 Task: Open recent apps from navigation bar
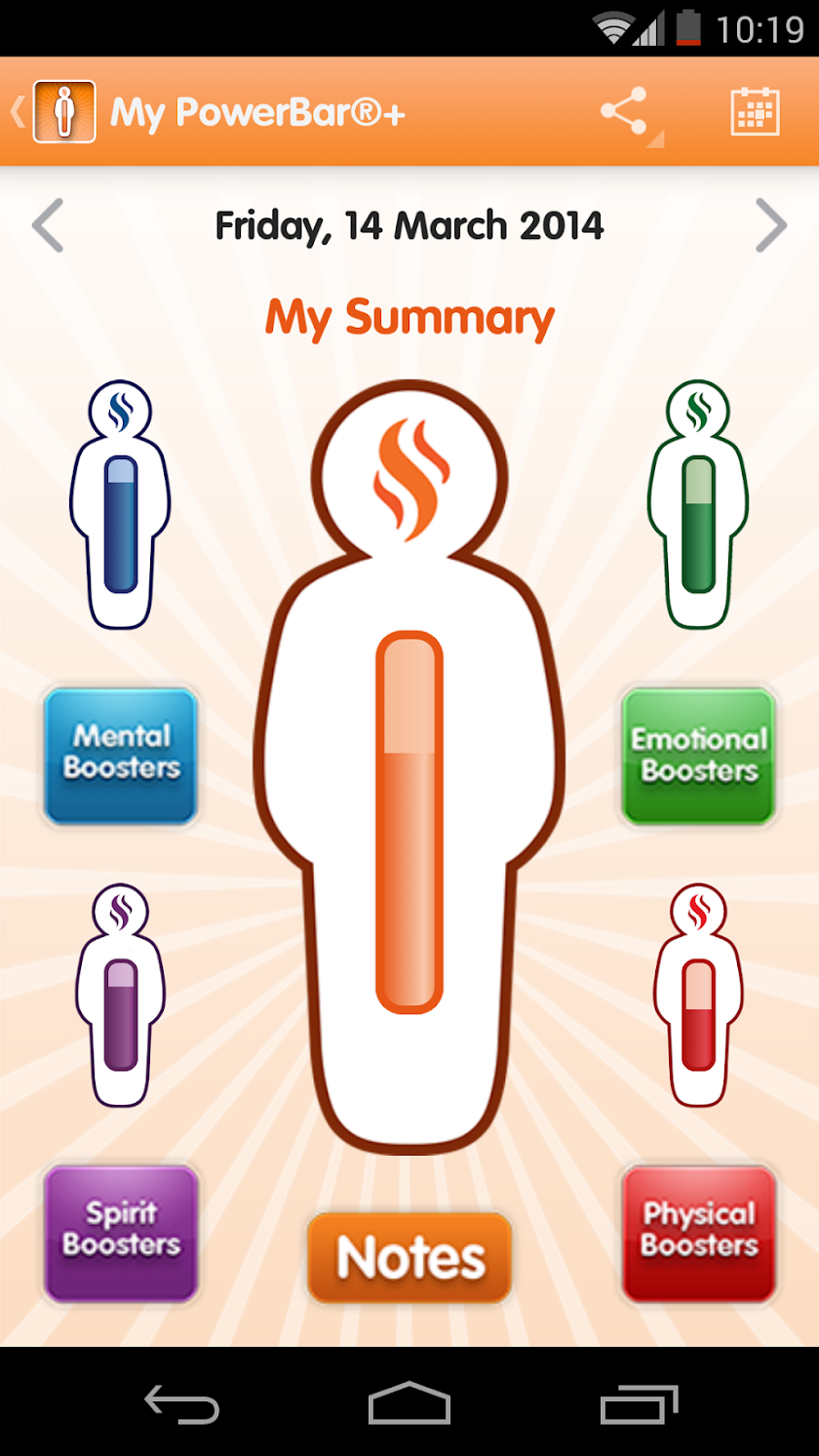(639, 1404)
